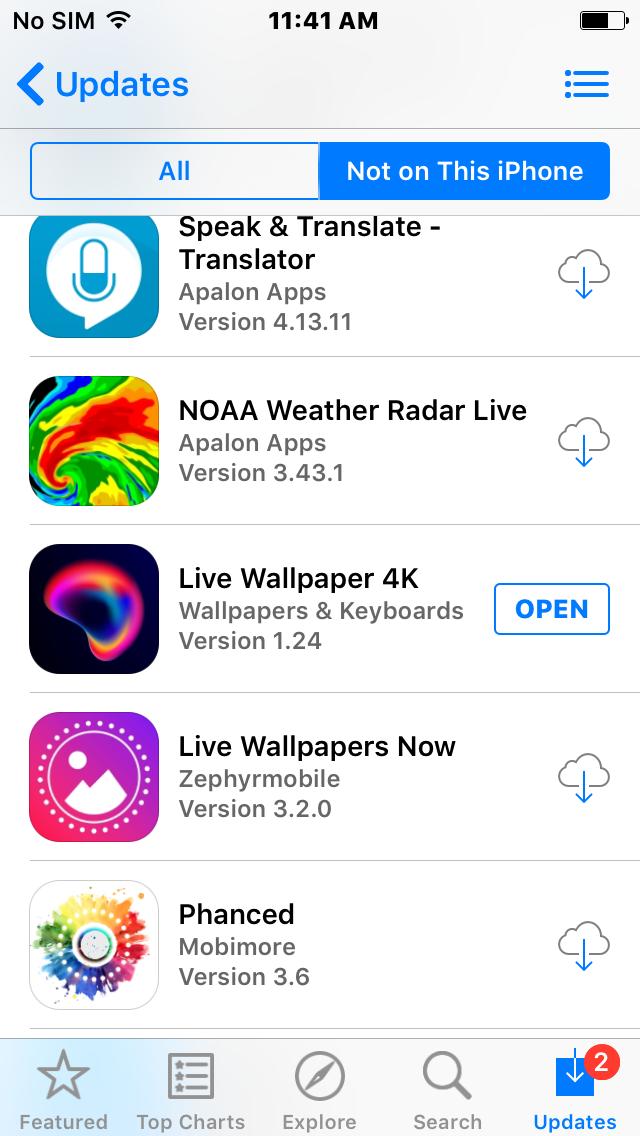
Task: Switch to the Search tab
Action: [447, 1090]
